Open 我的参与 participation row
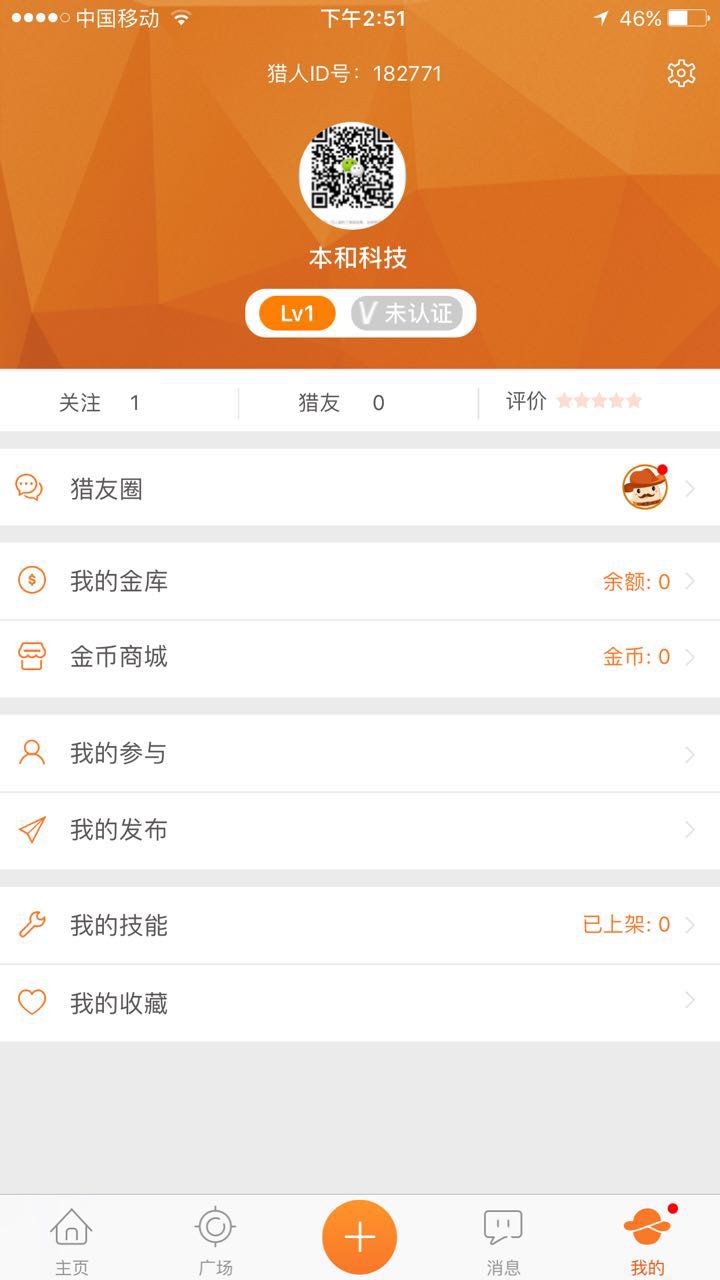Viewport: 720px width, 1280px height. point(360,753)
